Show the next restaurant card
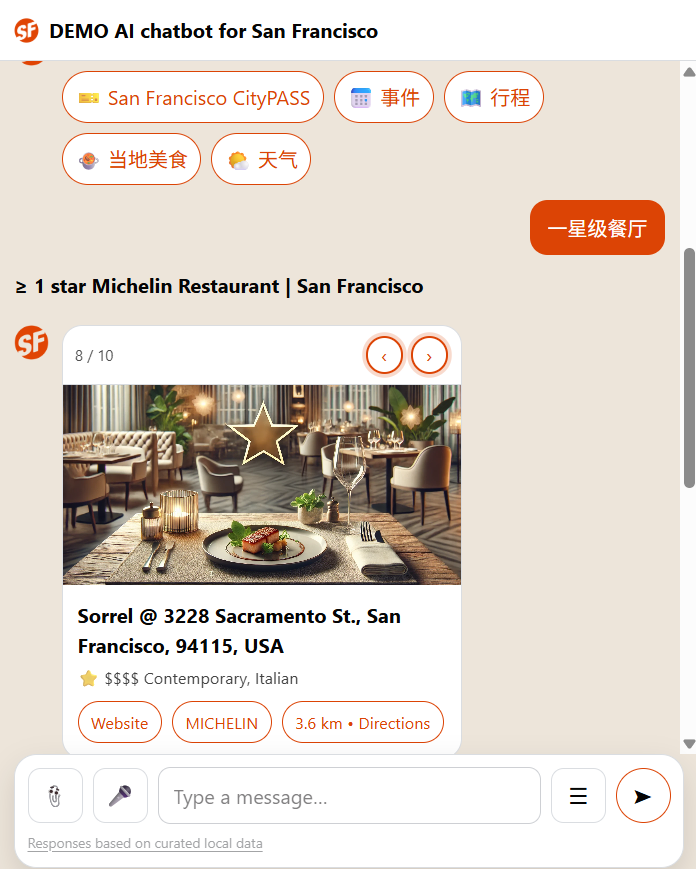 point(429,356)
